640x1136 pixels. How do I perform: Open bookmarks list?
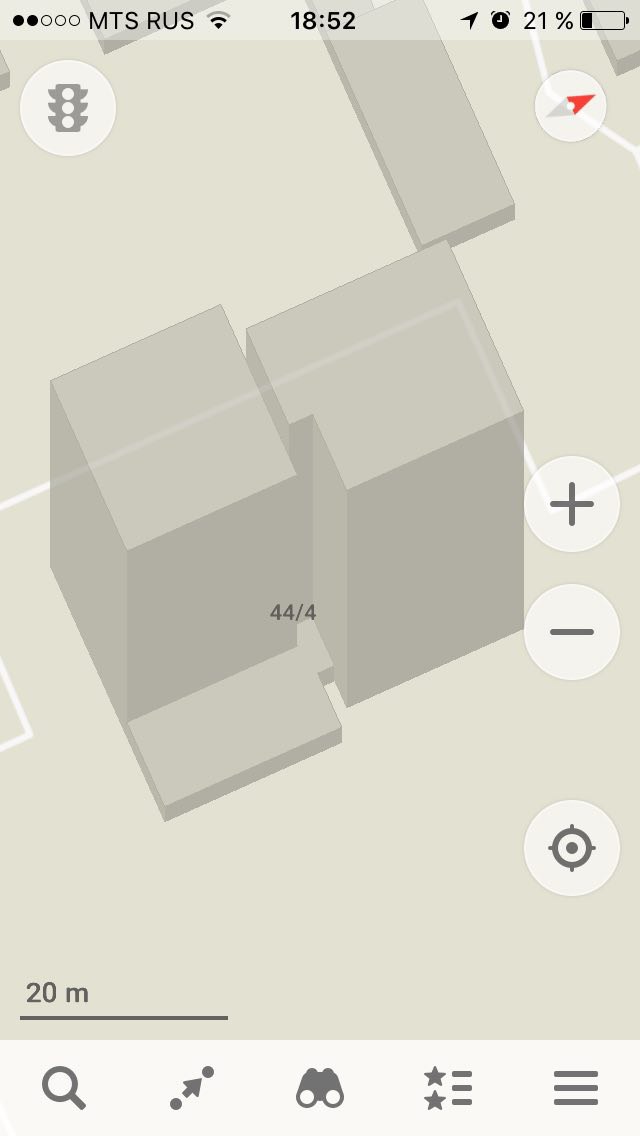click(448, 1087)
